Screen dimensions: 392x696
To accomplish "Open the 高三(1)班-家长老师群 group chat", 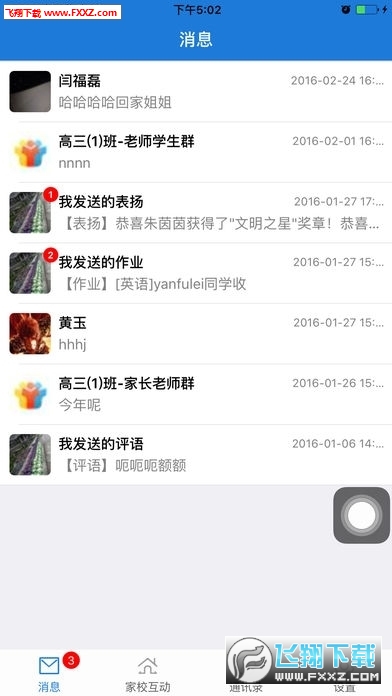I will tap(196, 394).
